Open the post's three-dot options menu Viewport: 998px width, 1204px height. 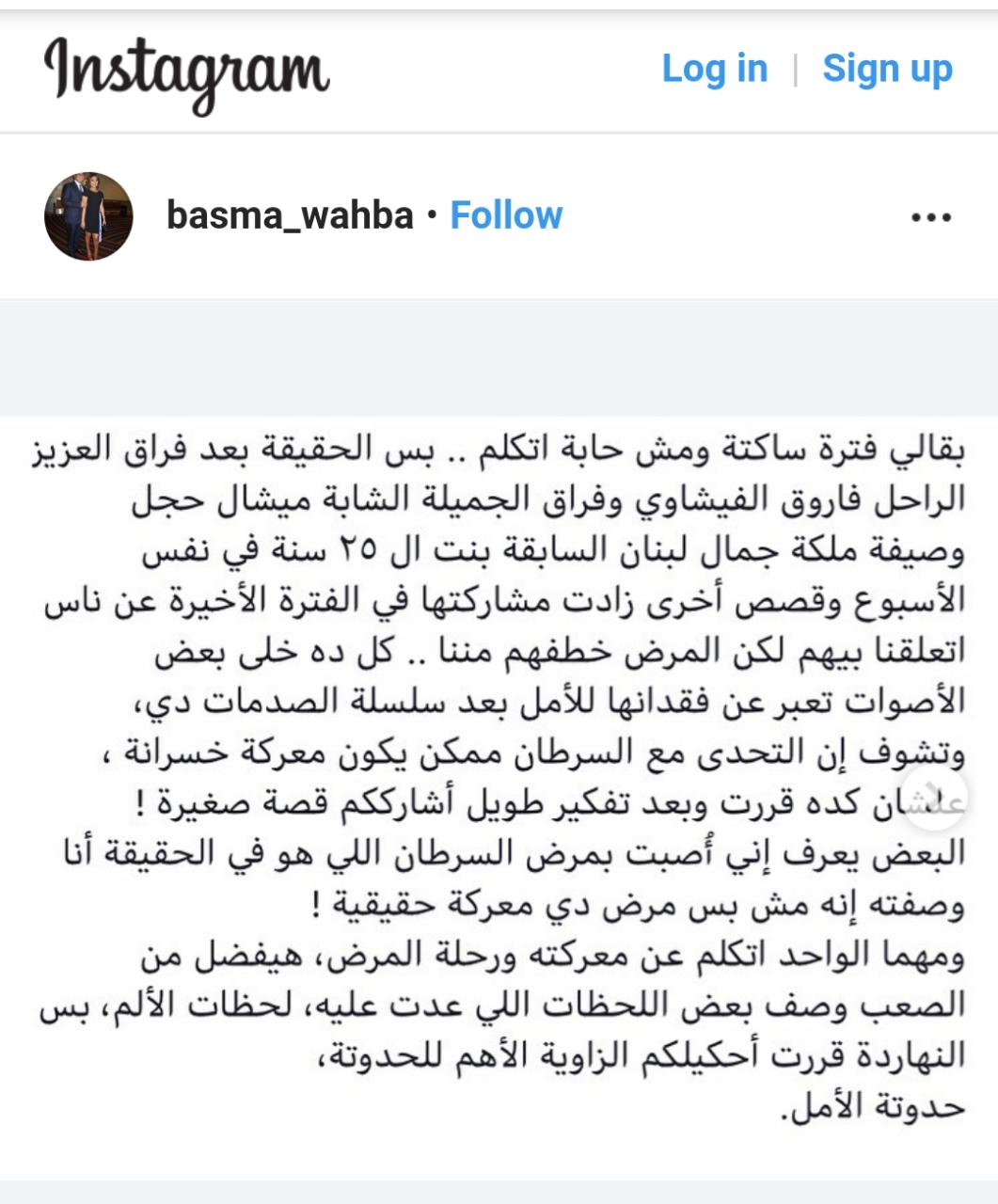pos(931,217)
